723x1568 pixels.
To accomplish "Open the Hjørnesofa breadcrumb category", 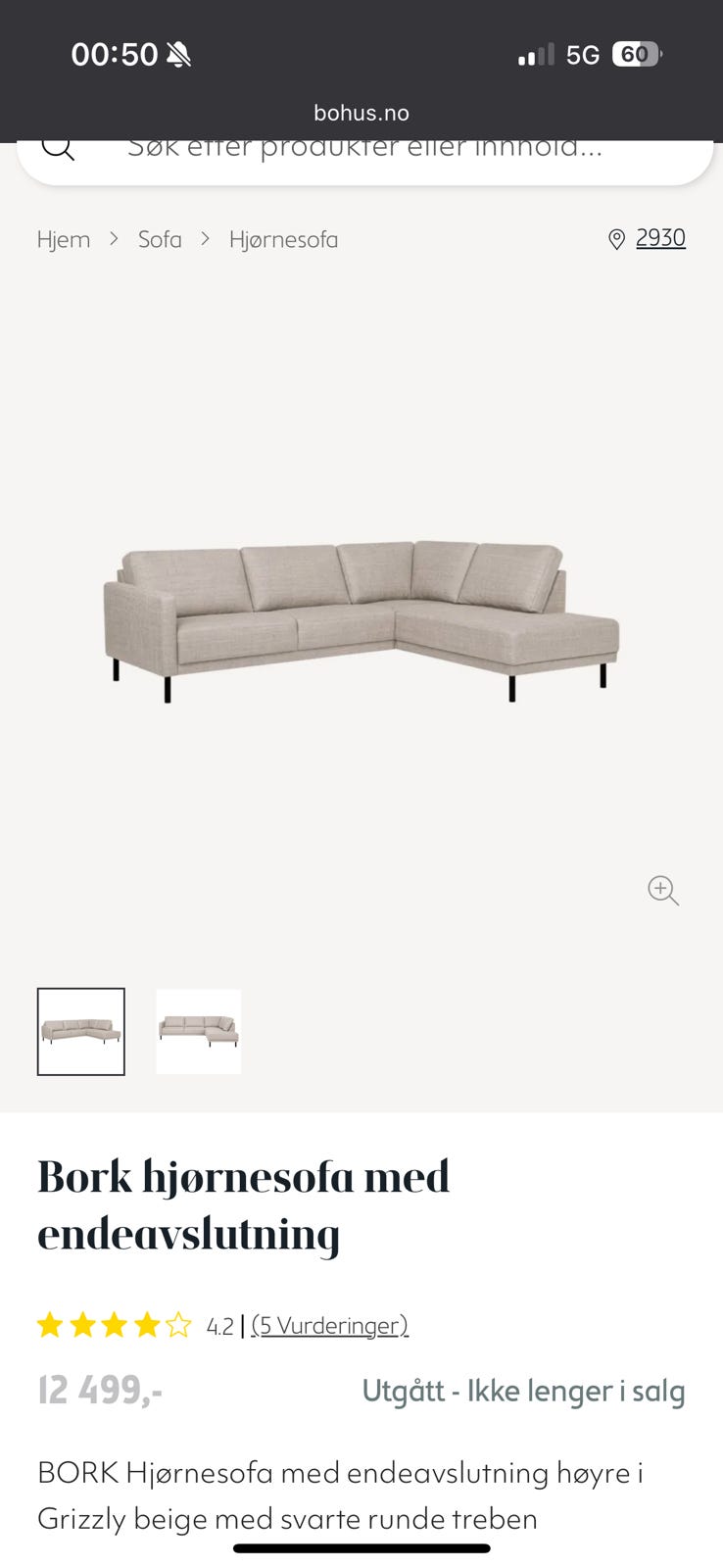I will (x=283, y=239).
